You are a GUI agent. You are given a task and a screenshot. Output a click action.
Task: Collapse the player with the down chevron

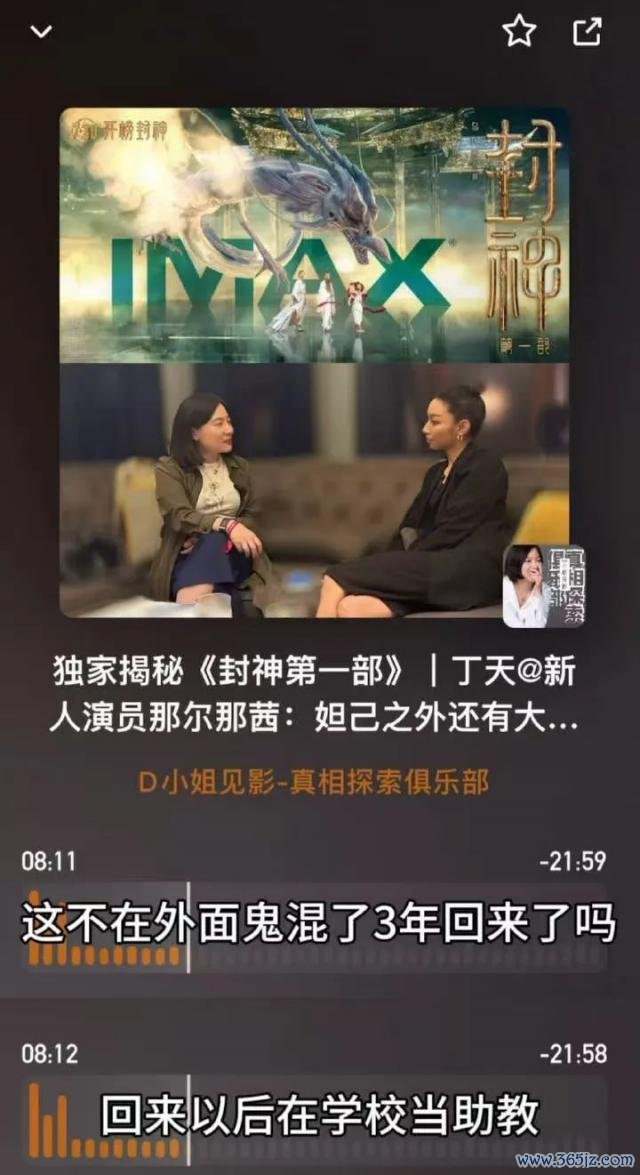[41, 32]
